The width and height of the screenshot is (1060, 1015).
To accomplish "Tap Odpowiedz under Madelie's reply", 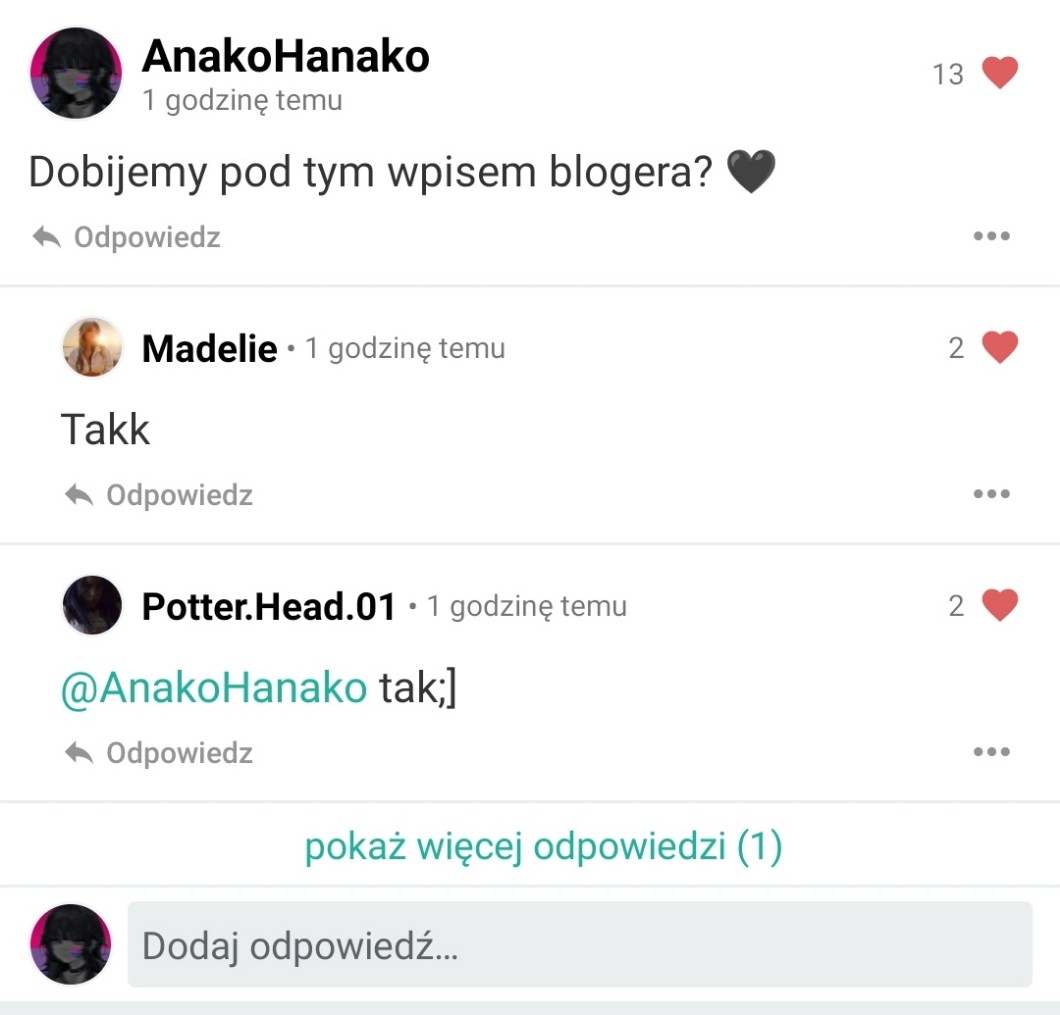I will (x=159, y=495).
